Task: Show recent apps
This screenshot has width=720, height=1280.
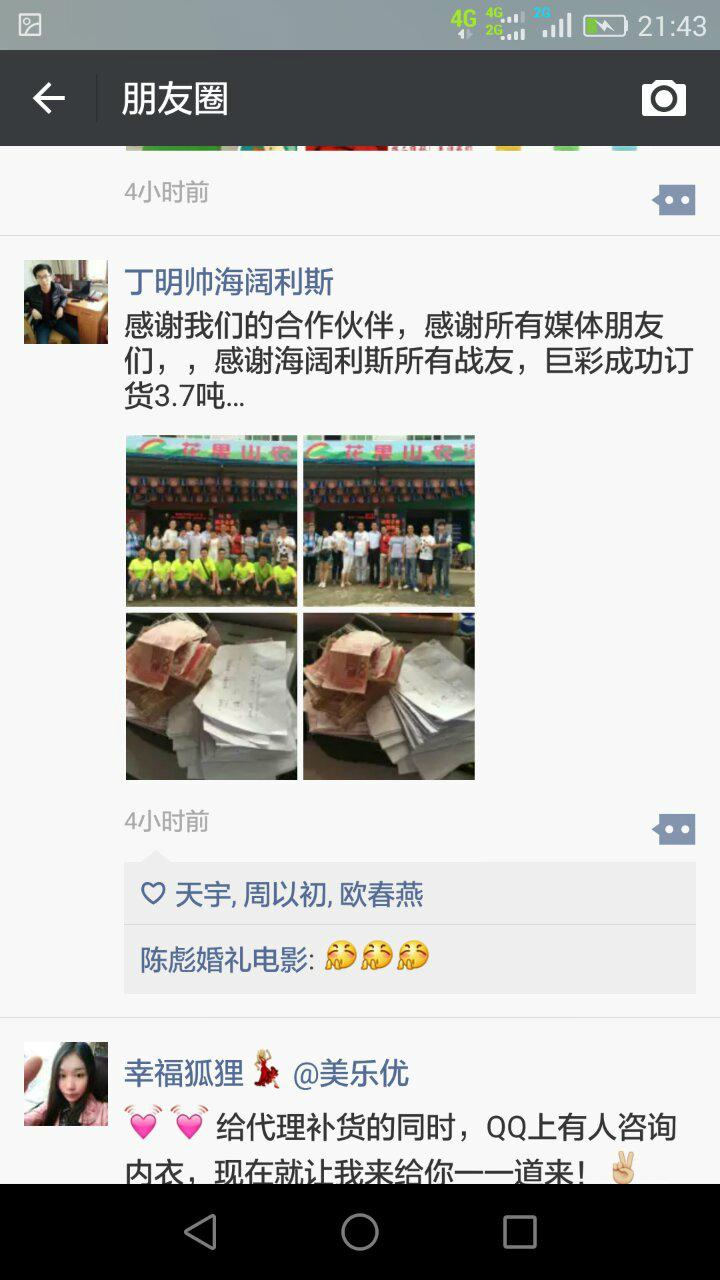Action: coord(519,1232)
